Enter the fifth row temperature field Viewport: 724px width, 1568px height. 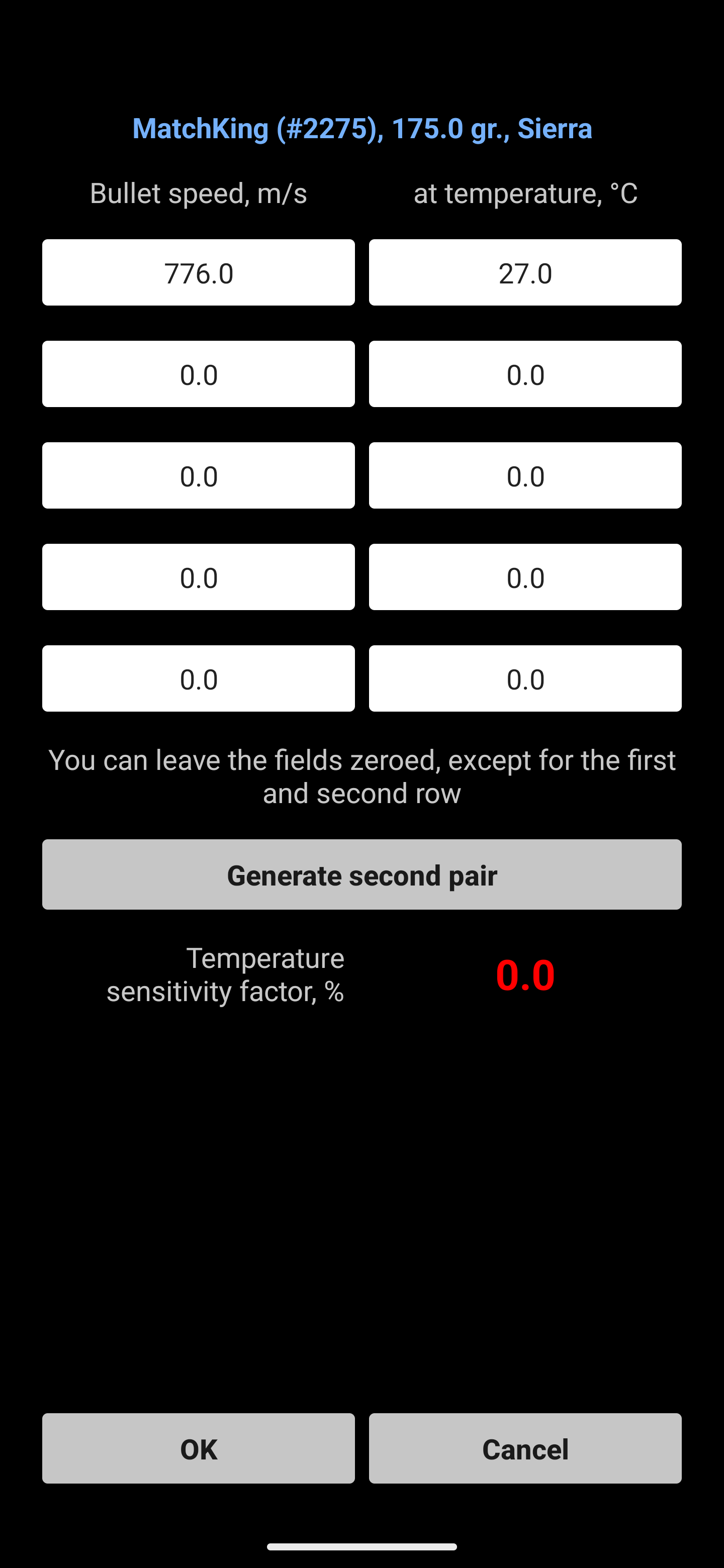pos(525,678)
